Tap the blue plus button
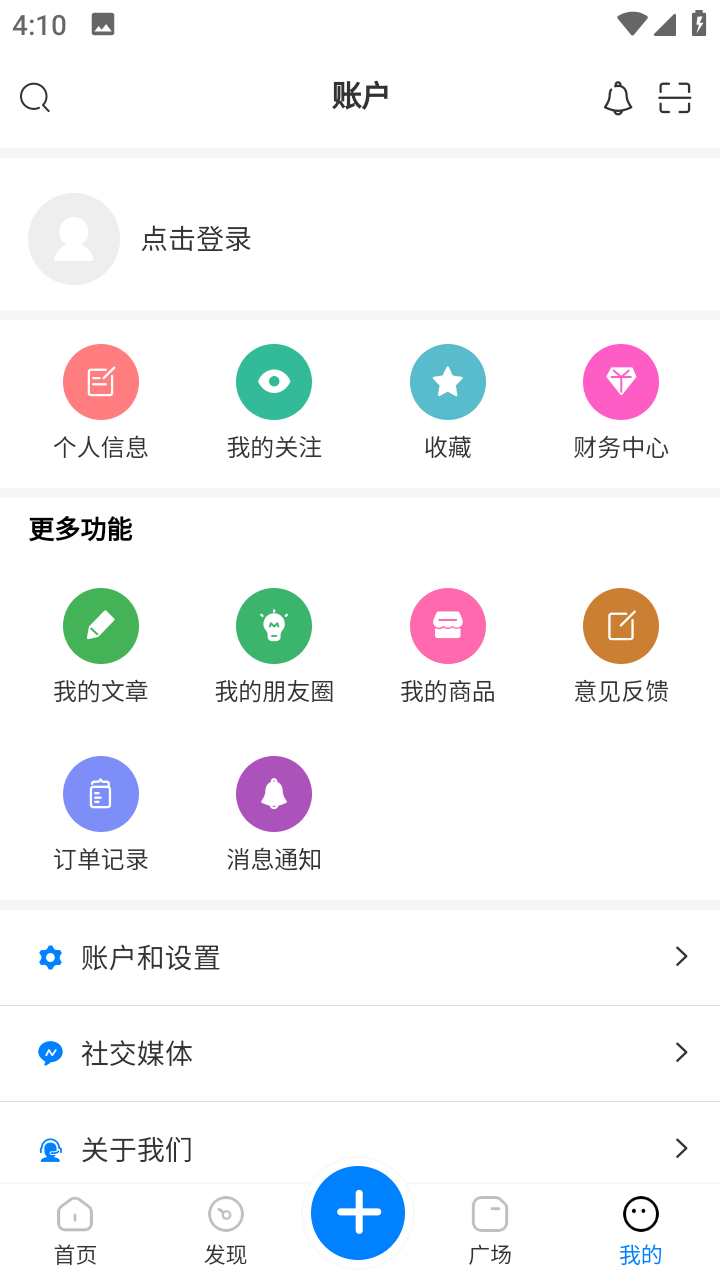The image size is (720, 1280). pos(358,1212)
